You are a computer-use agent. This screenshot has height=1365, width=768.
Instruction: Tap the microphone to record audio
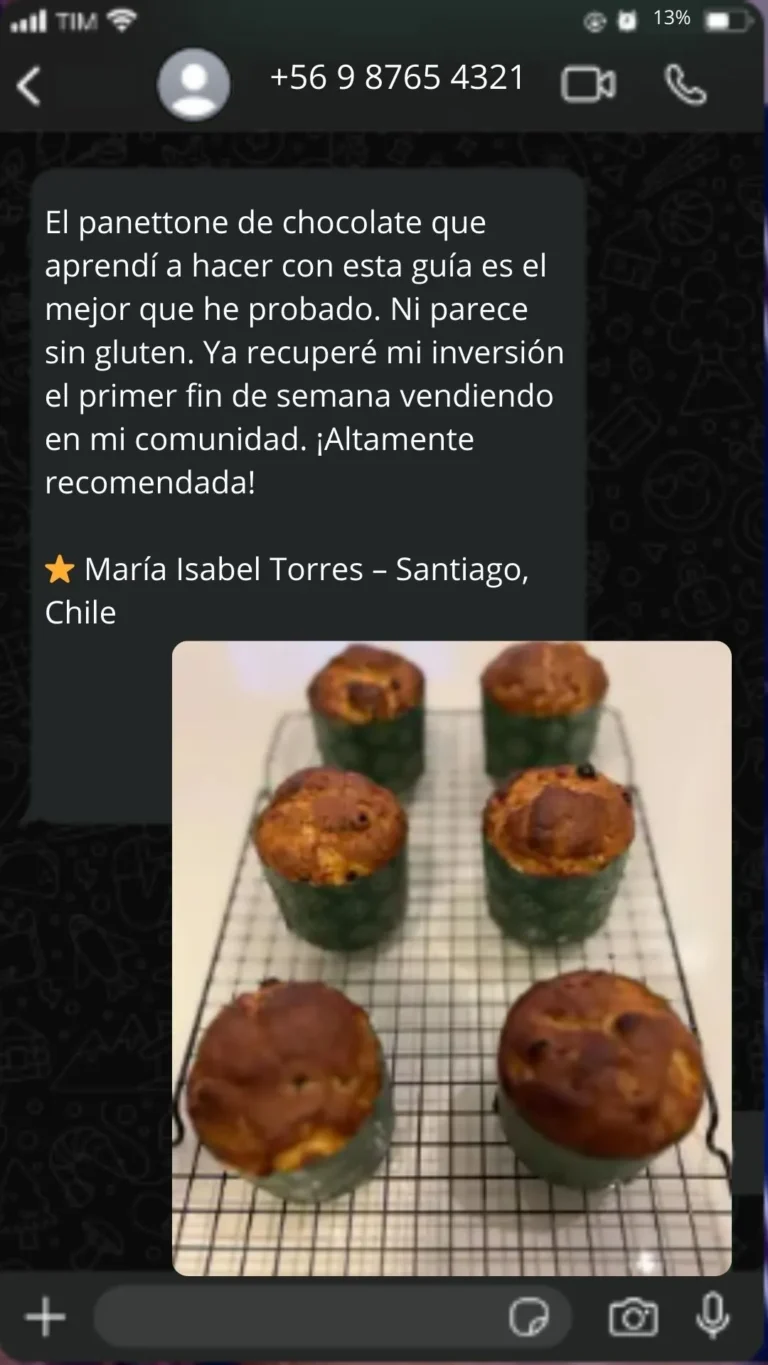[x=712, y=1315]
